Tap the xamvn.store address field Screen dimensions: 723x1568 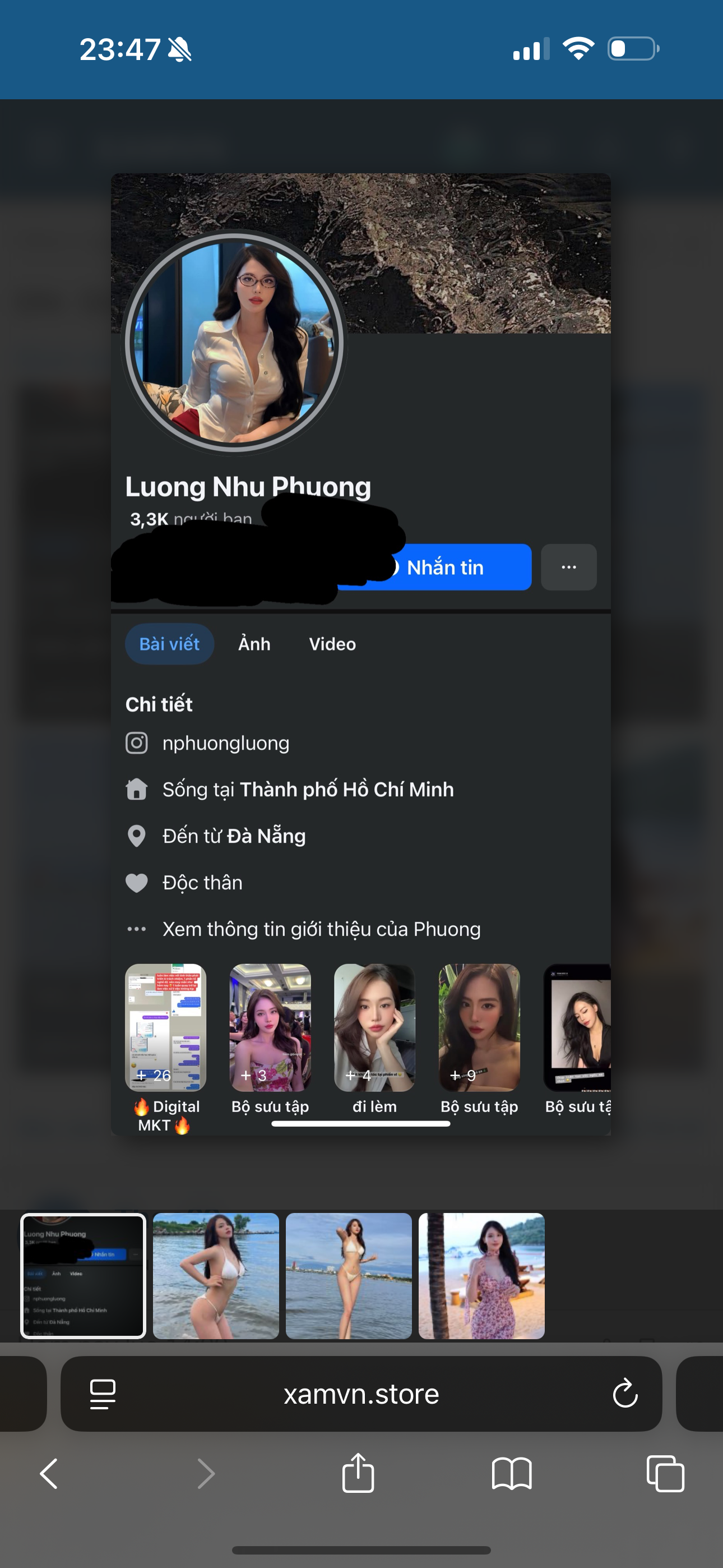coord(361,1394)
